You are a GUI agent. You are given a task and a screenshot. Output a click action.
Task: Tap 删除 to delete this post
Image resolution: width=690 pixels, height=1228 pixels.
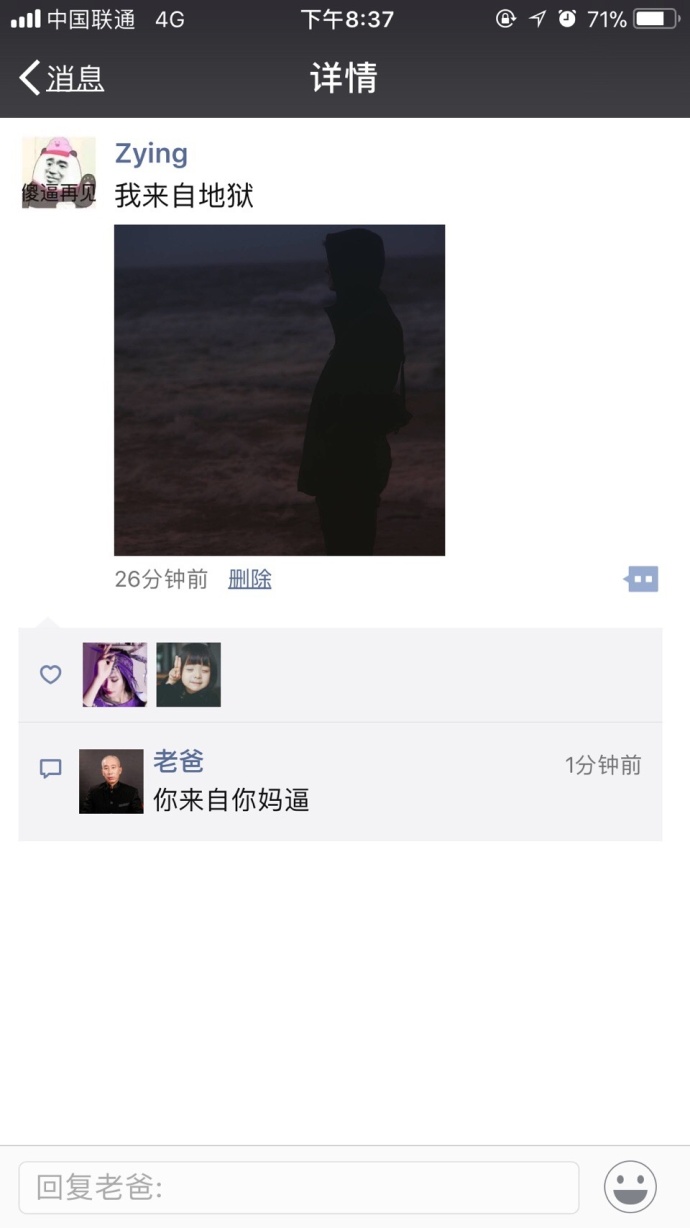click(x=250, y=579)
